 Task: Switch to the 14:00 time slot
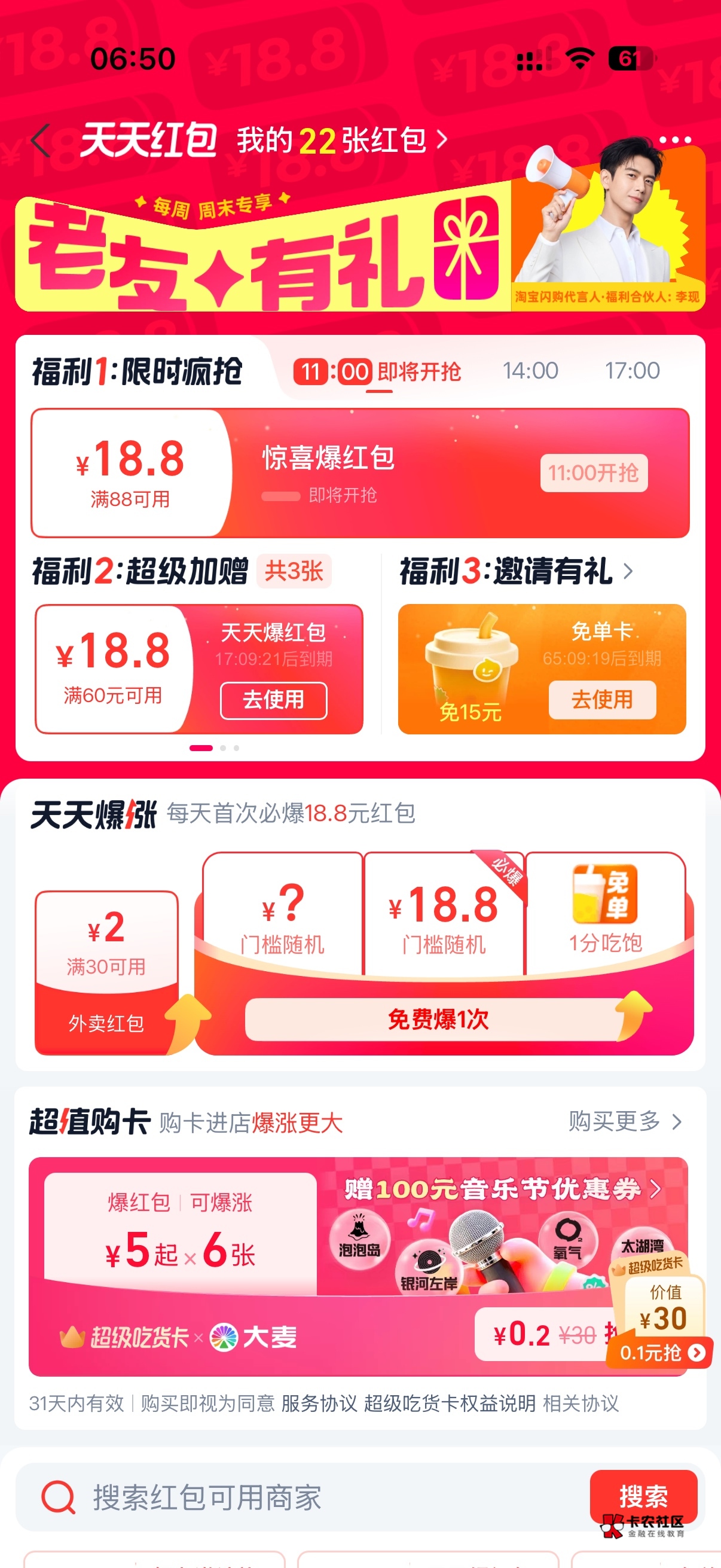[x=530, y=371]
